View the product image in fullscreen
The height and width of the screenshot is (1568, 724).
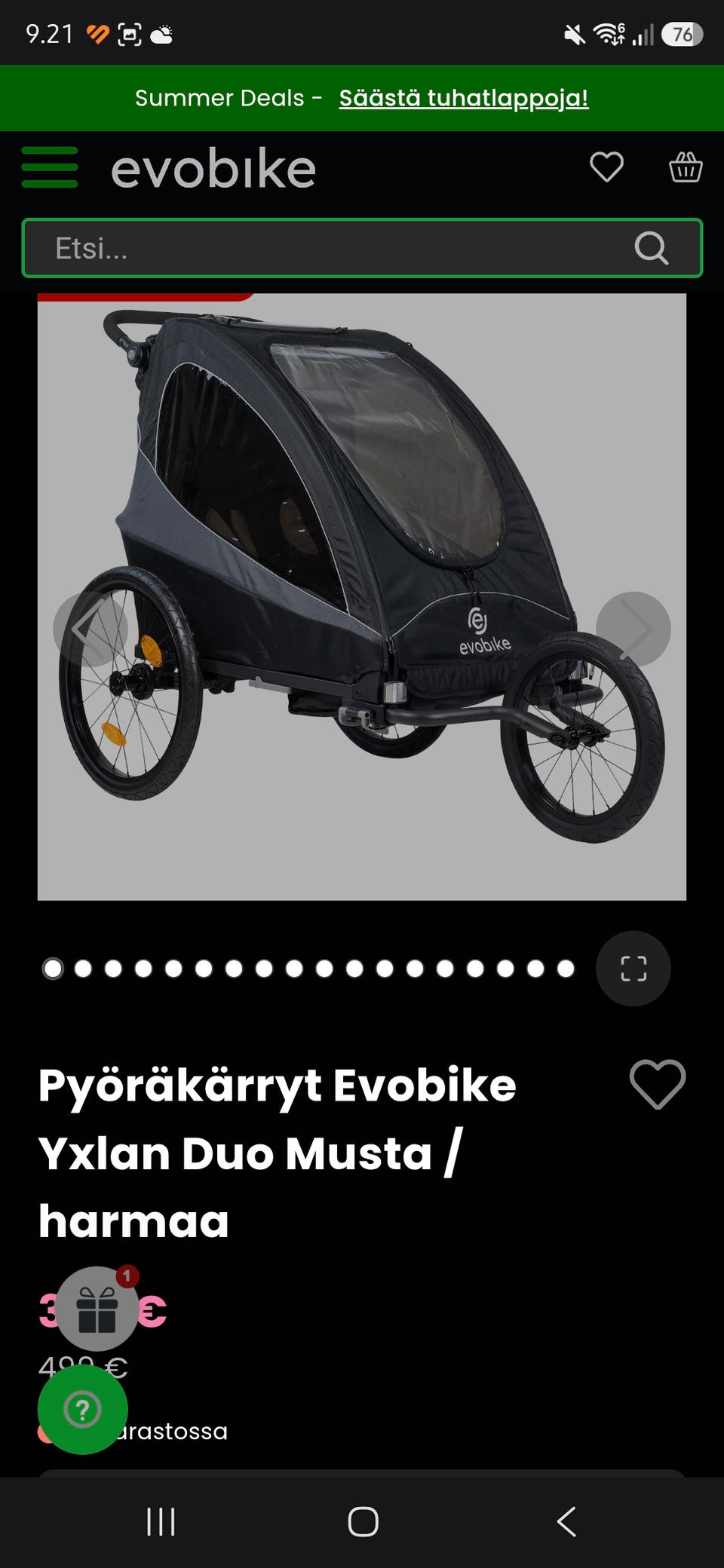point(633,968)
